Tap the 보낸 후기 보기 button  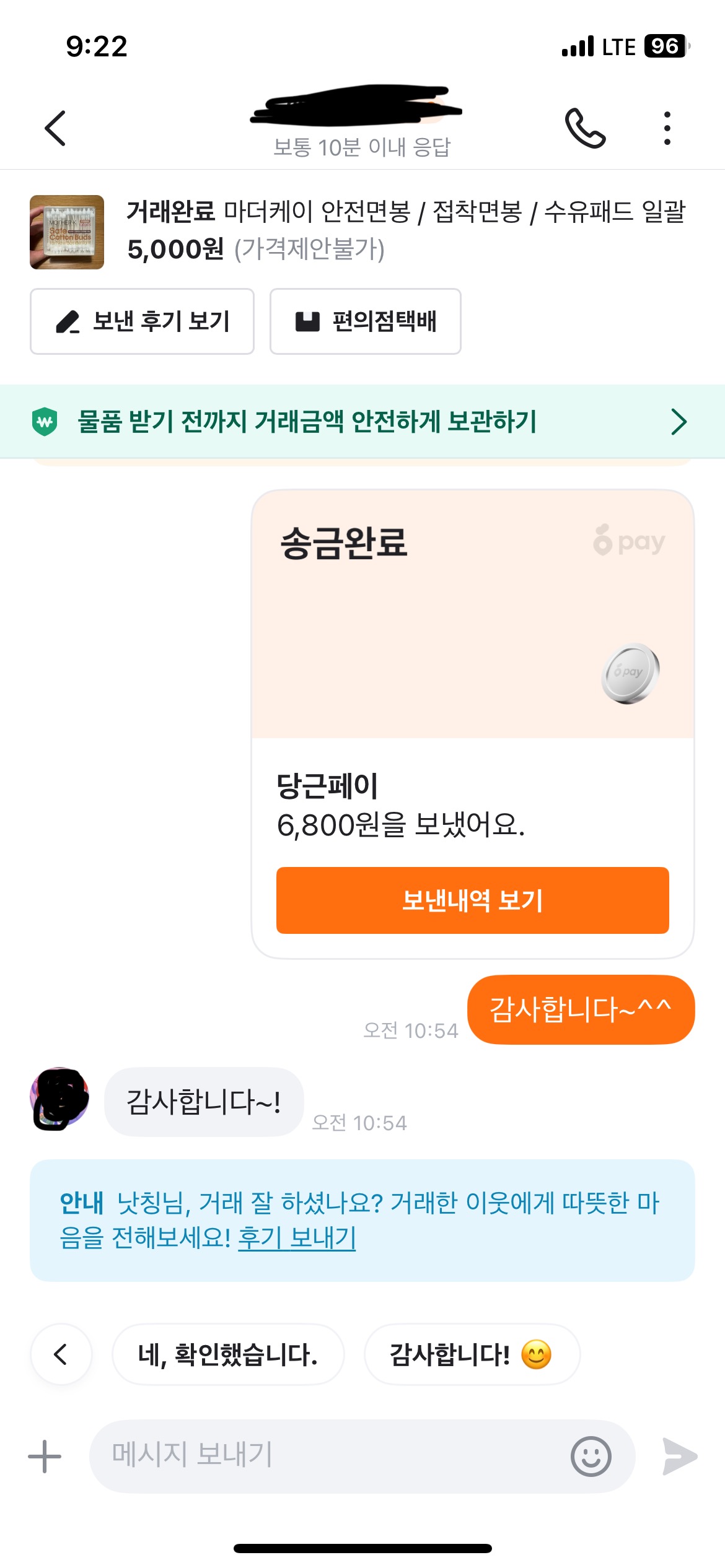click(142, 321)
